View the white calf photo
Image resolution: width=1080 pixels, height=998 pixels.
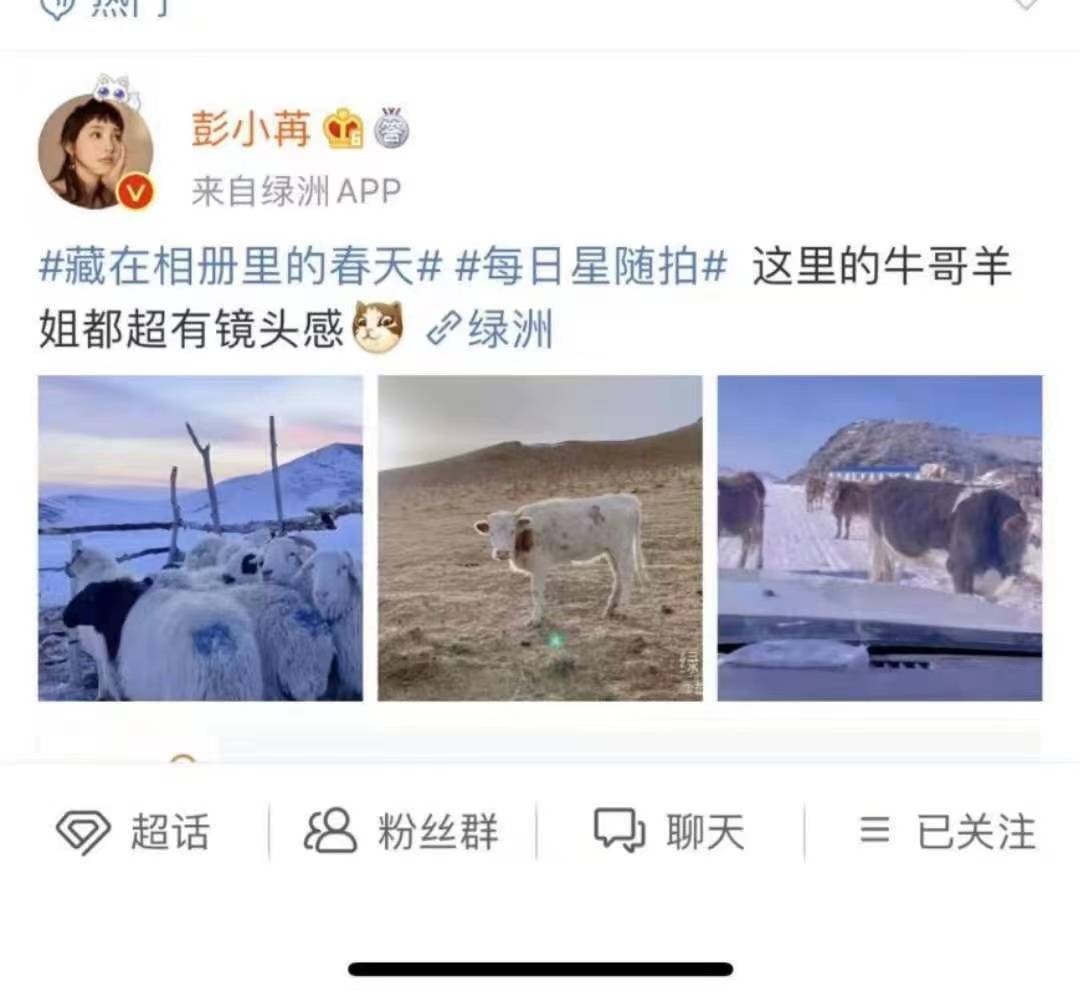point(540,538)
